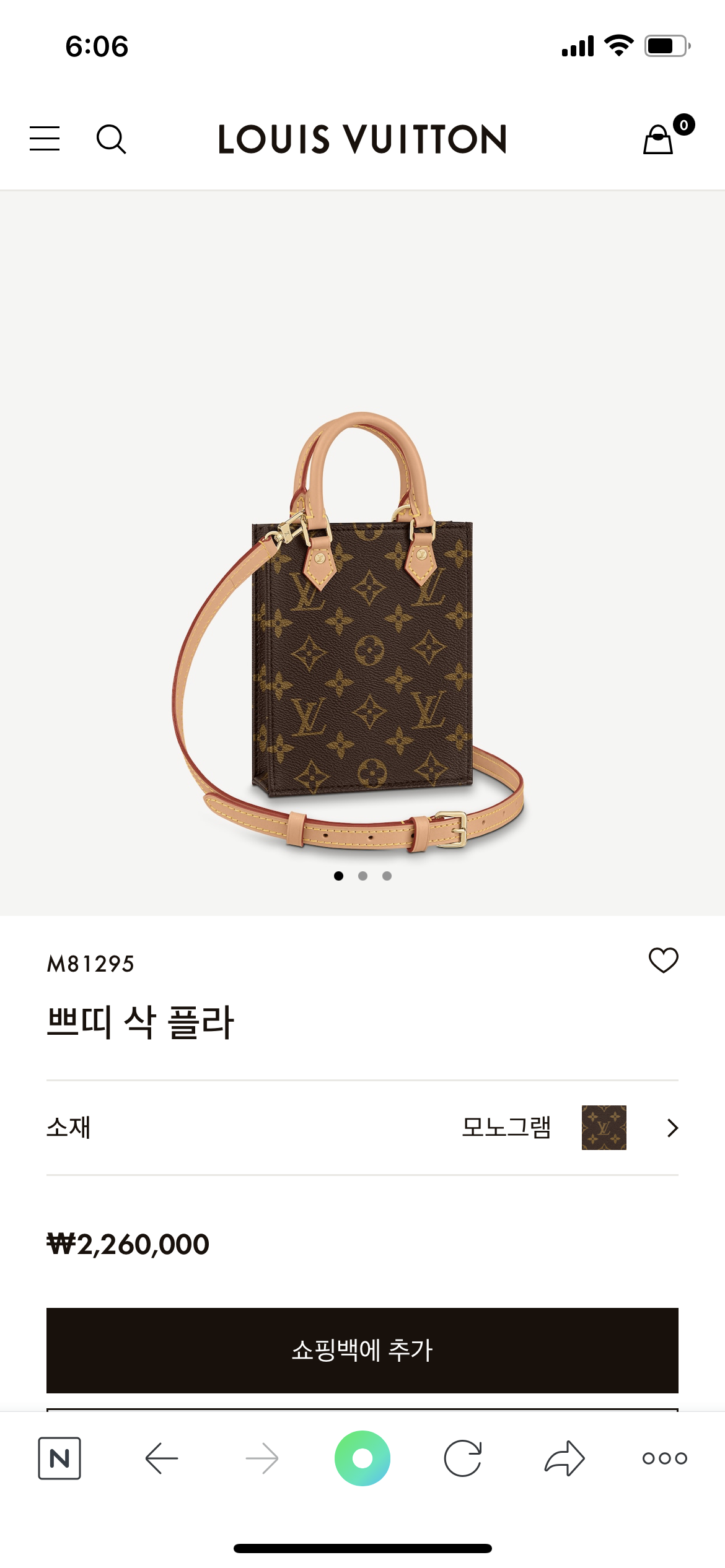725x1568 pixels.
Task: Open the hamburger menu
Action: tap(45, 138)
